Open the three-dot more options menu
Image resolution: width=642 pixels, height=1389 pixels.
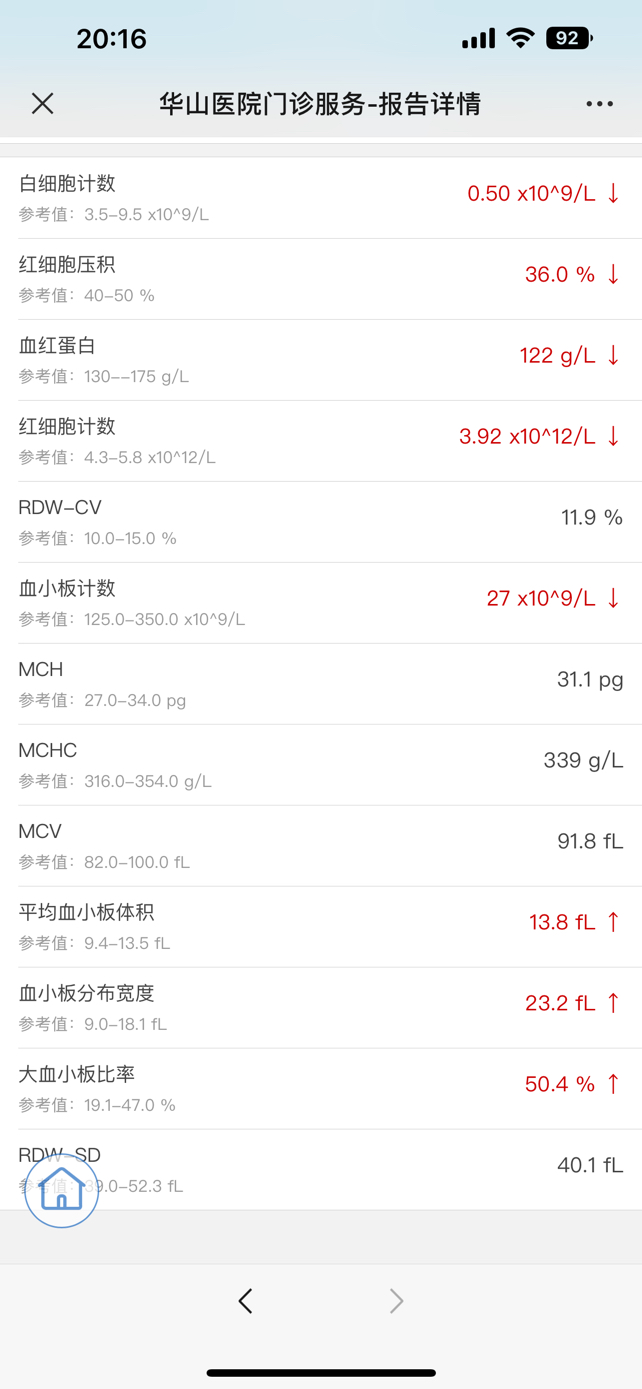click(599, 104)
